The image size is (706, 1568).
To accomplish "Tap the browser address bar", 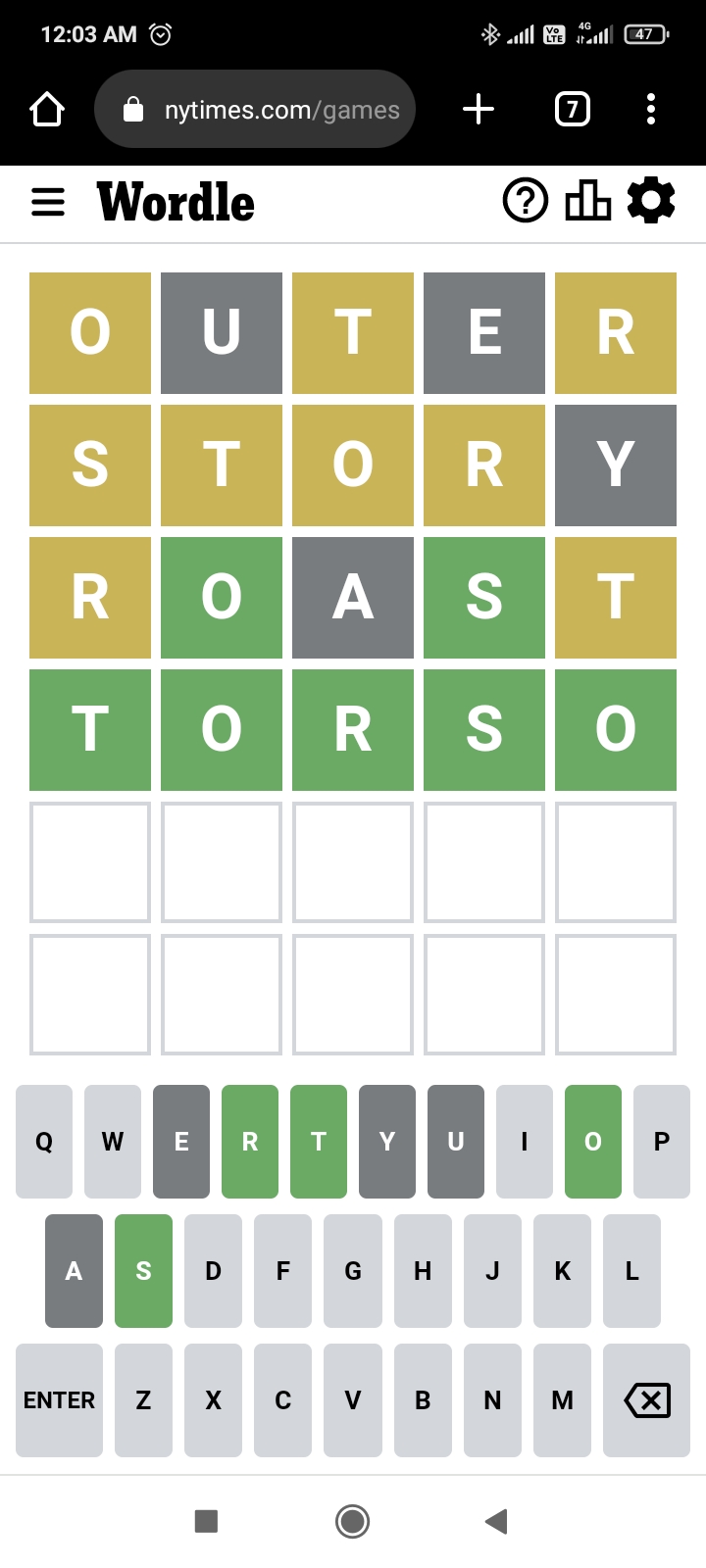I will click(255, 109).
